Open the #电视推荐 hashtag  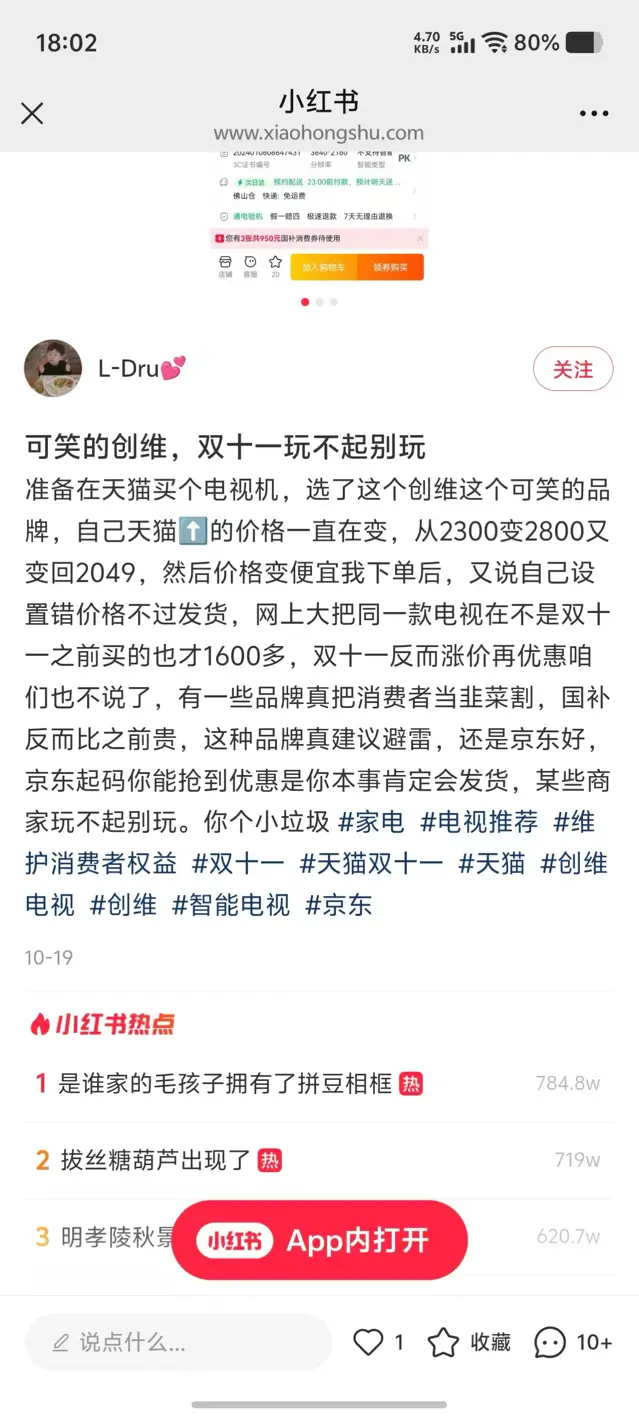click(479, 822)
